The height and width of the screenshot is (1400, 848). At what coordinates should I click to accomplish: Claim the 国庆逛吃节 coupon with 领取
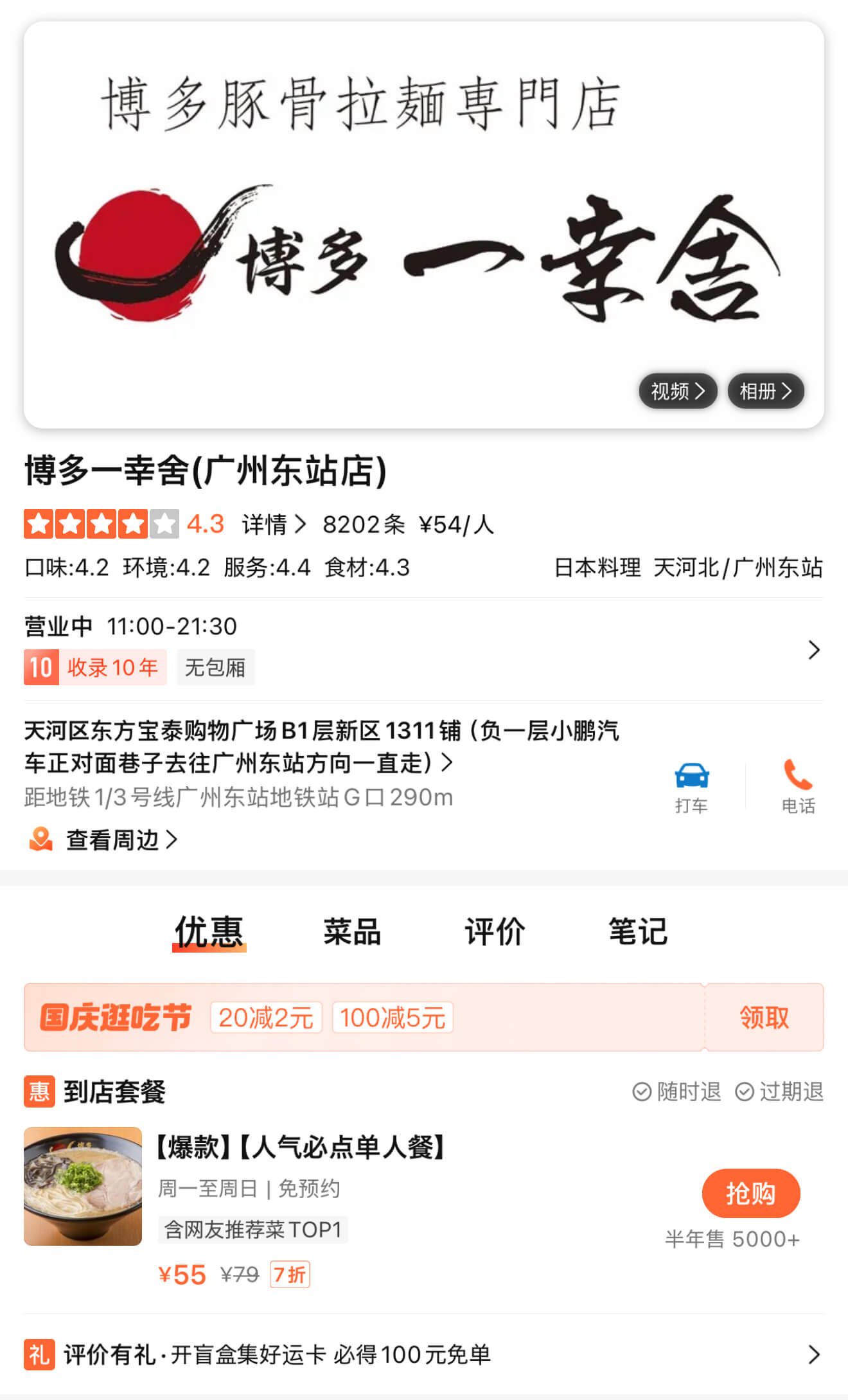point(764,1018)
